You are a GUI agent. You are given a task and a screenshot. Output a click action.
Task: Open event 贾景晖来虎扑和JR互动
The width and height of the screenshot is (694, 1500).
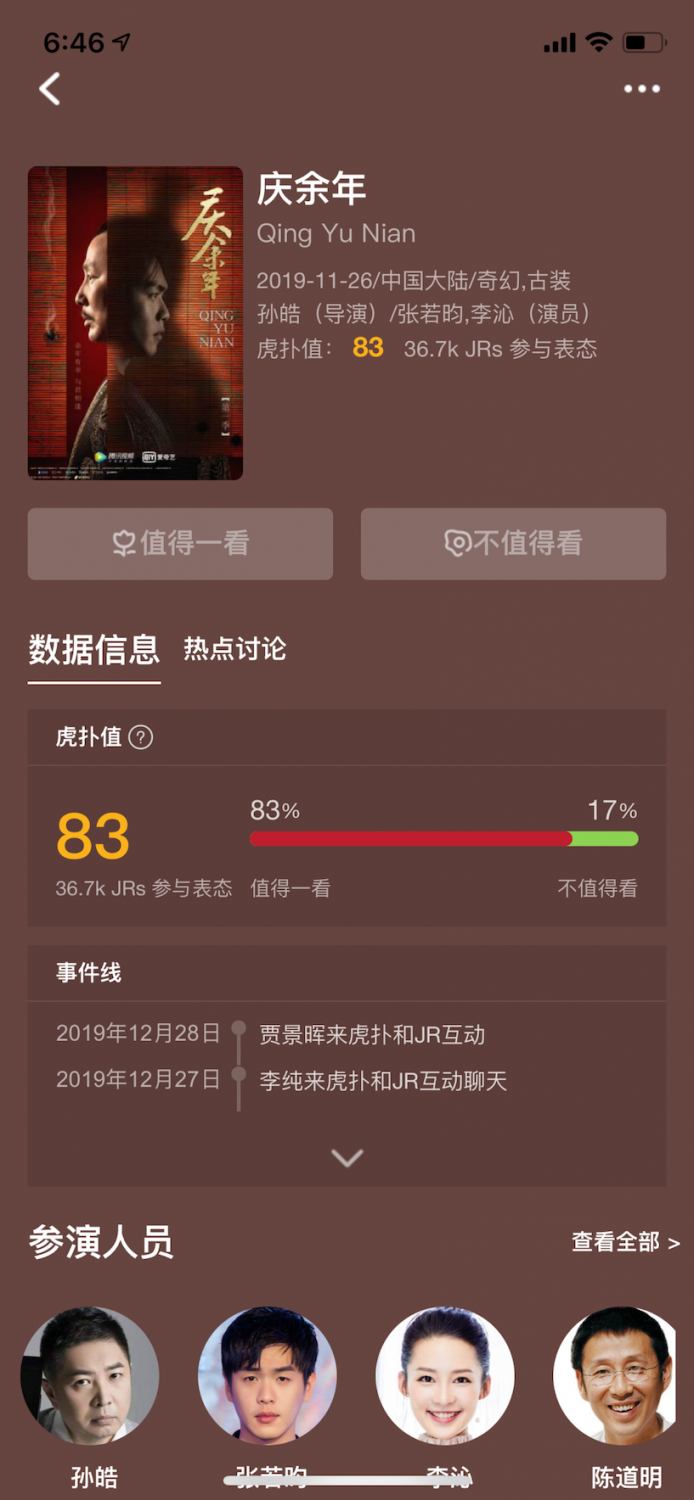click(372, 1034)
